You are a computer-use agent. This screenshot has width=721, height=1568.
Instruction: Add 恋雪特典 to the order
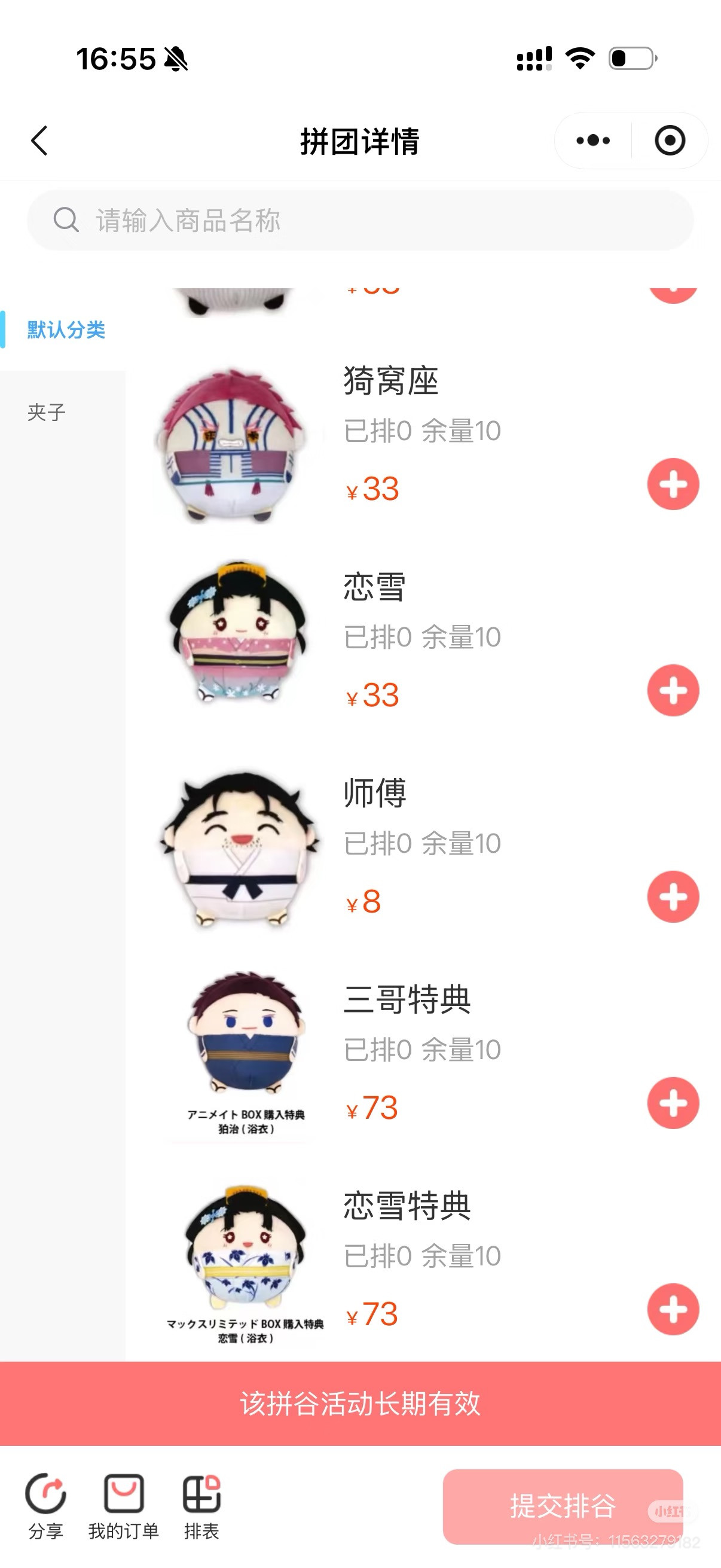click(x=673, y=1310)
